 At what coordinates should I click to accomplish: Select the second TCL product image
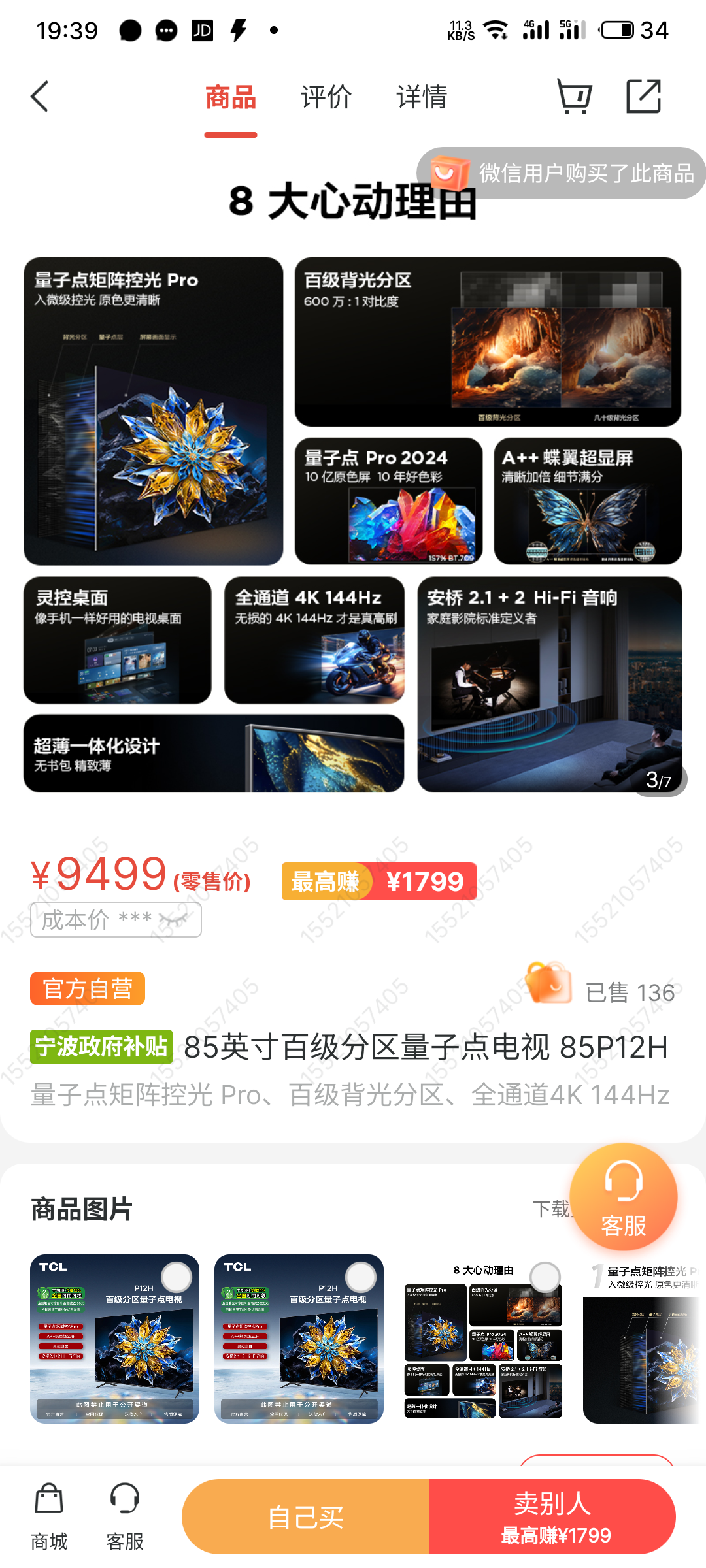coord(299,1338)
